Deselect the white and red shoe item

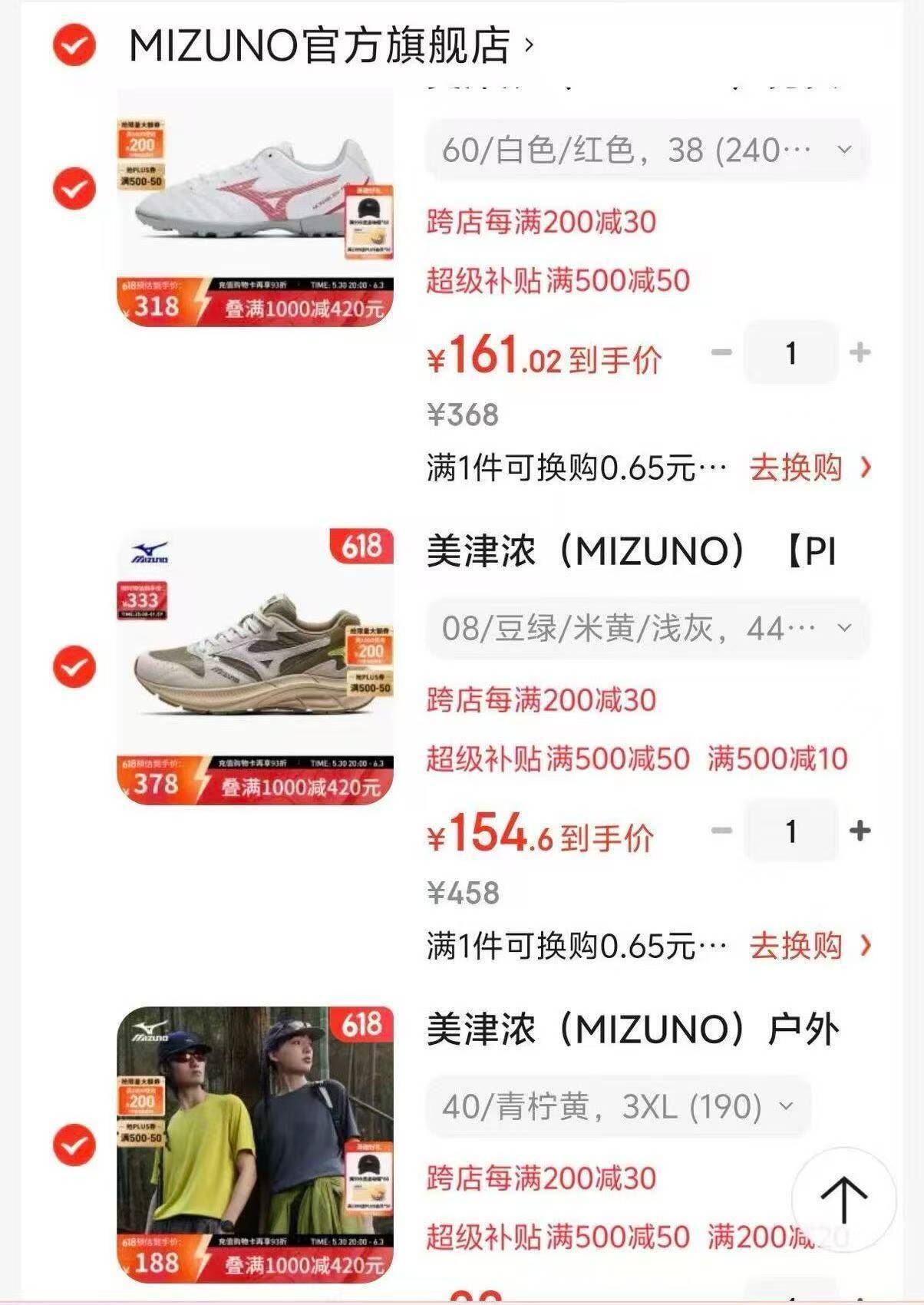[74, 189]
